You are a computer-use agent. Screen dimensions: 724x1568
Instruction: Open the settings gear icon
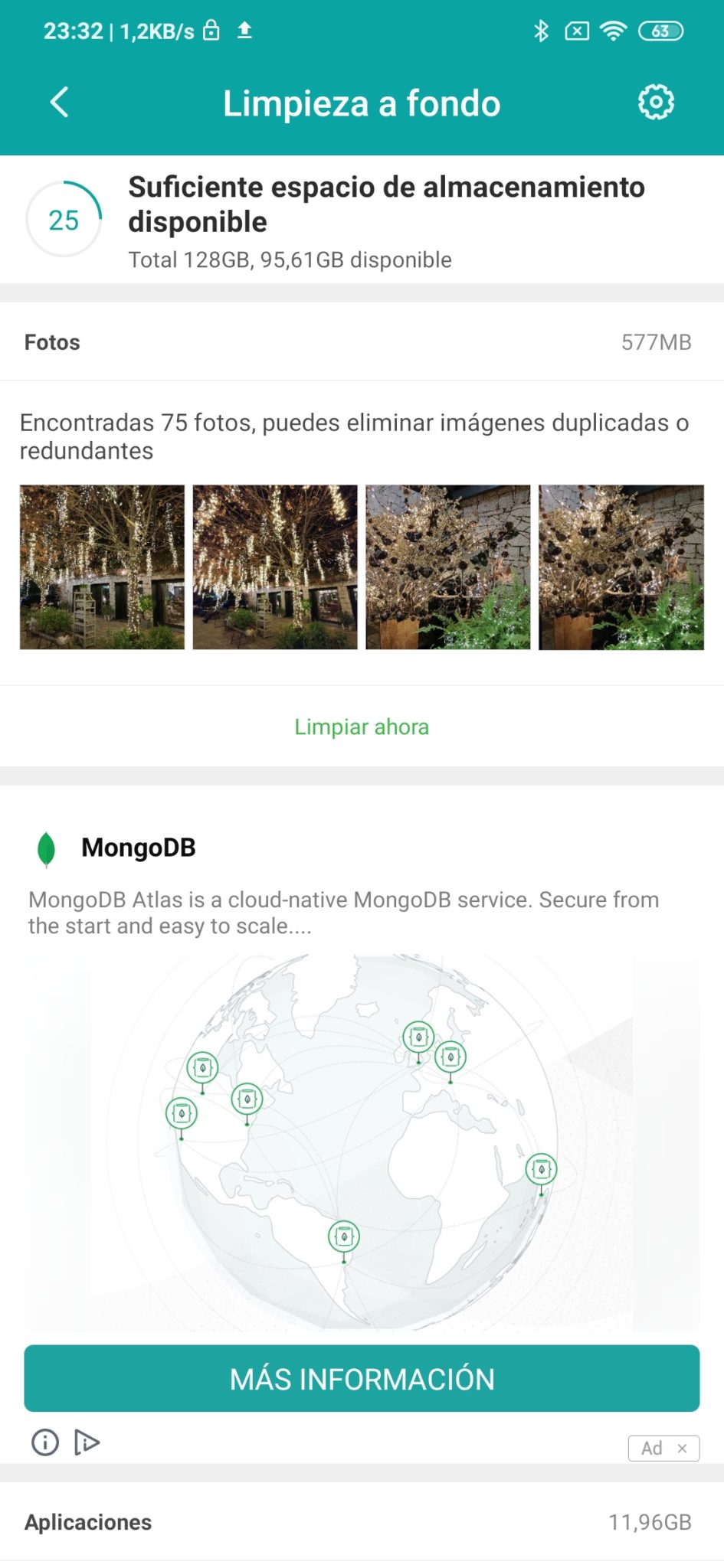[656, 103]
